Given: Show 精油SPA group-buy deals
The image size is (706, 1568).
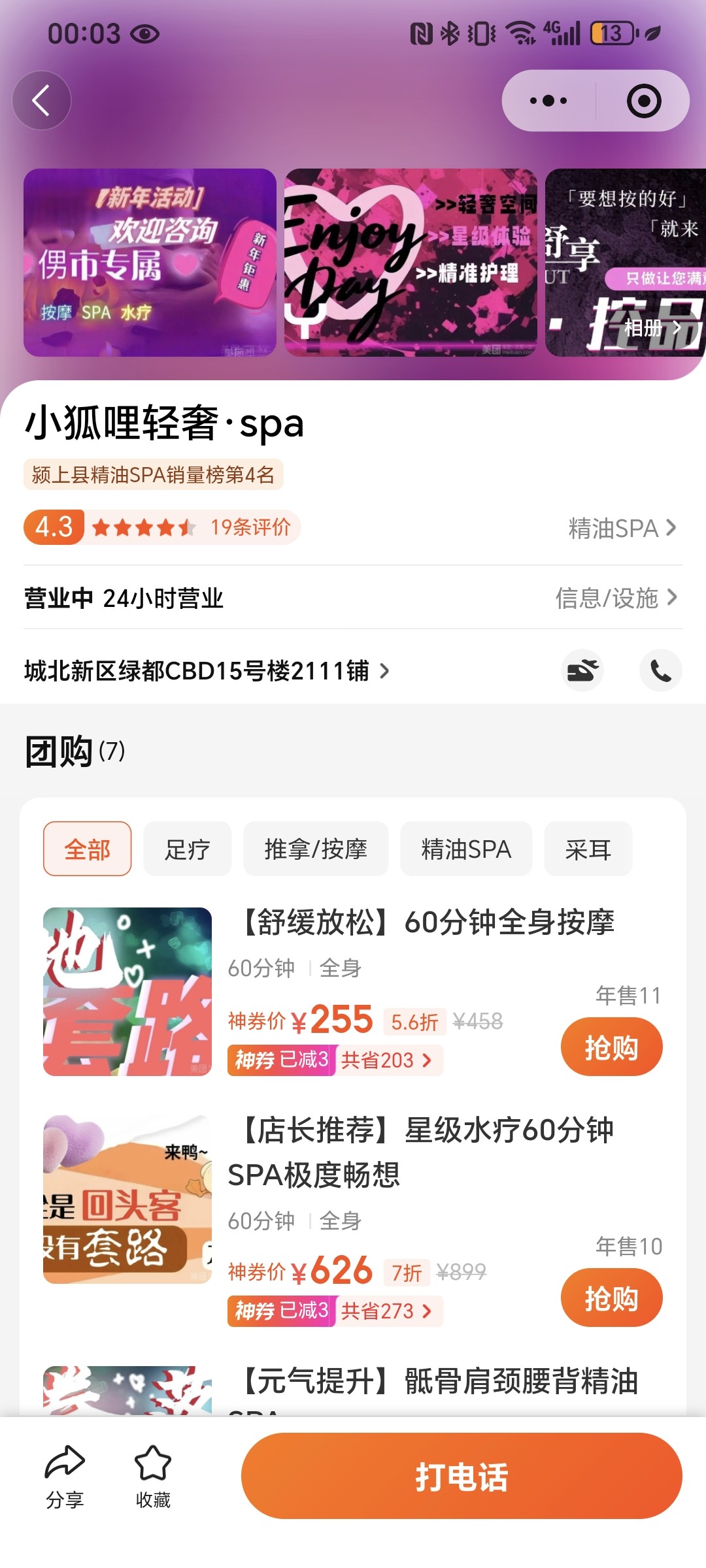Looking at the screenshot, I should [465, 849].
